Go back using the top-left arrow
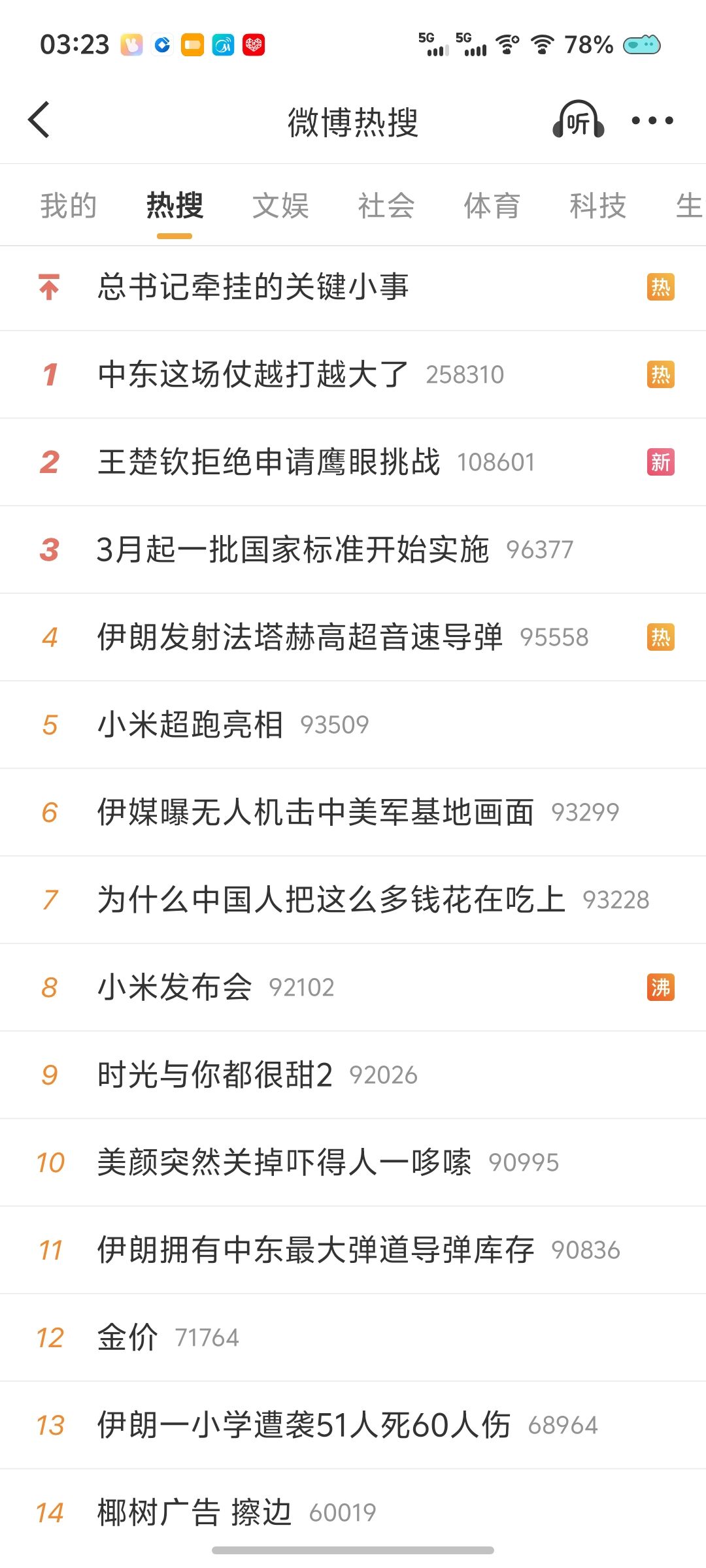 click(x=39, y=120)
